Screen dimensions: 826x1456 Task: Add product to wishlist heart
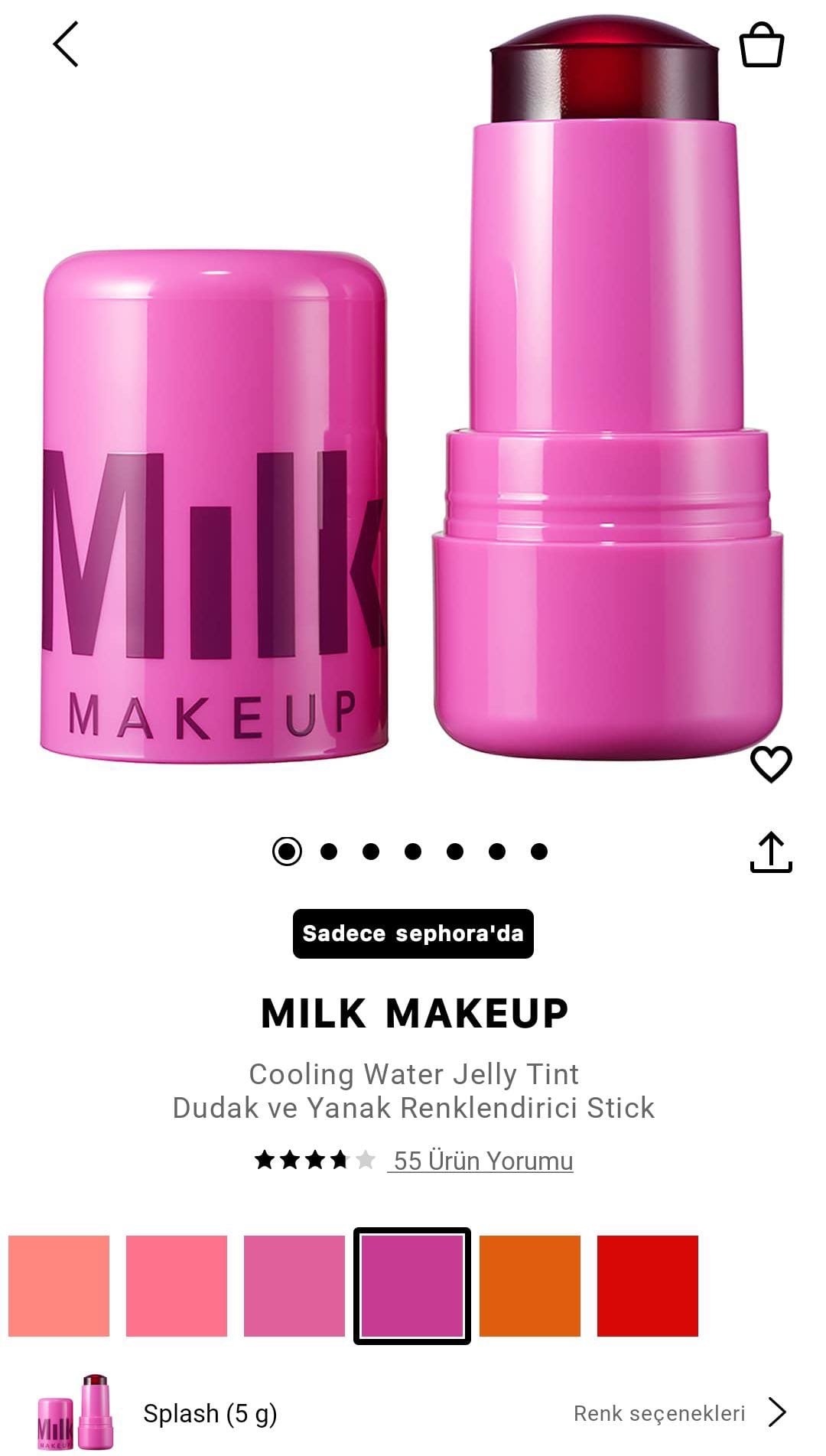[770, 763]
